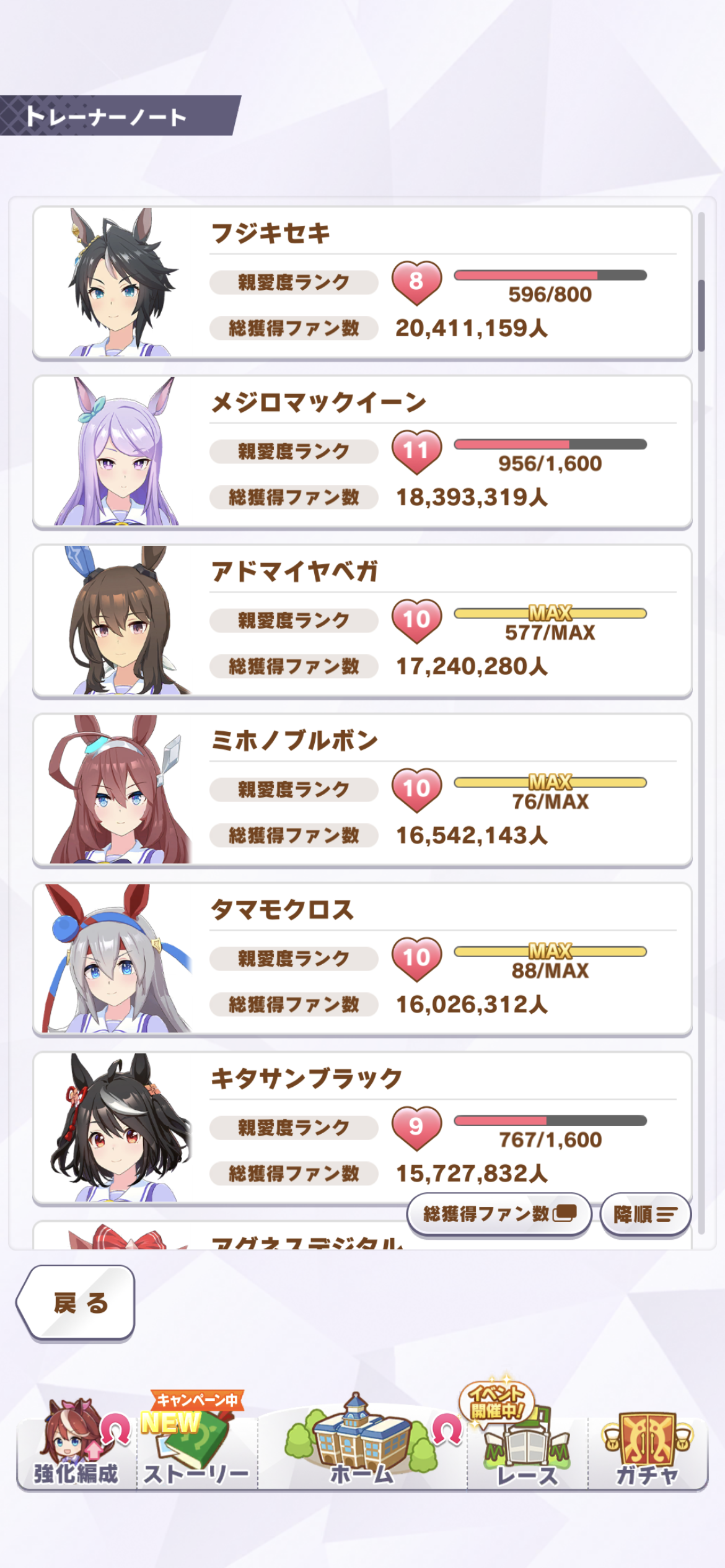Switch to the 強化編成 tab
The height and width of the screenshot is (1568, 725).
[76, 1449]
